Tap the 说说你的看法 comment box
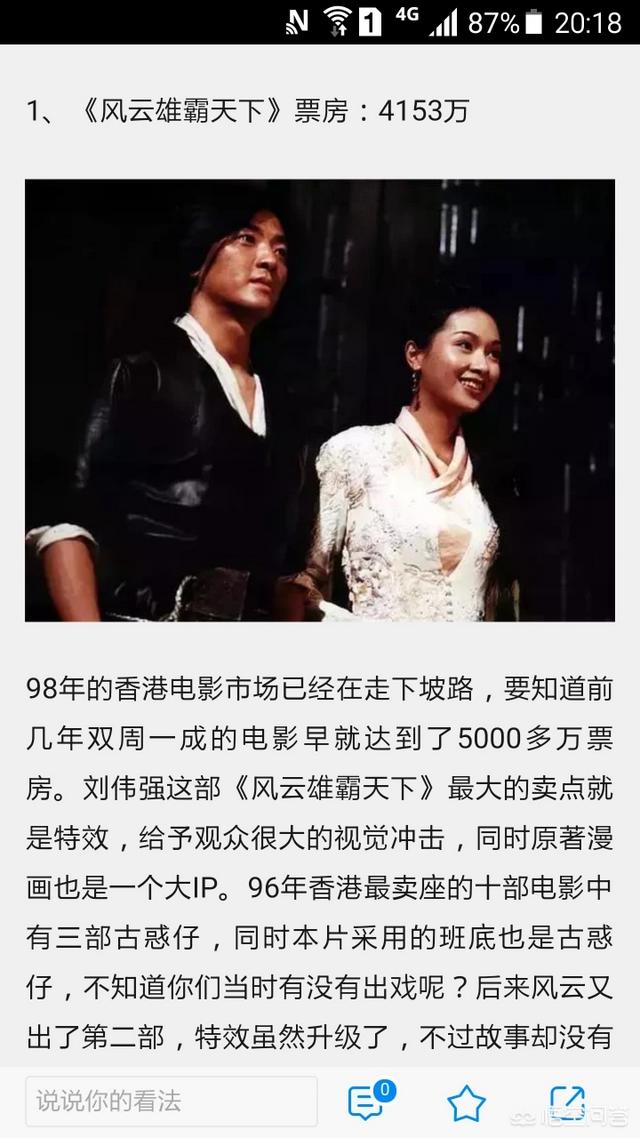This screenshot has width=640, height=1138. coord(171,1102)
